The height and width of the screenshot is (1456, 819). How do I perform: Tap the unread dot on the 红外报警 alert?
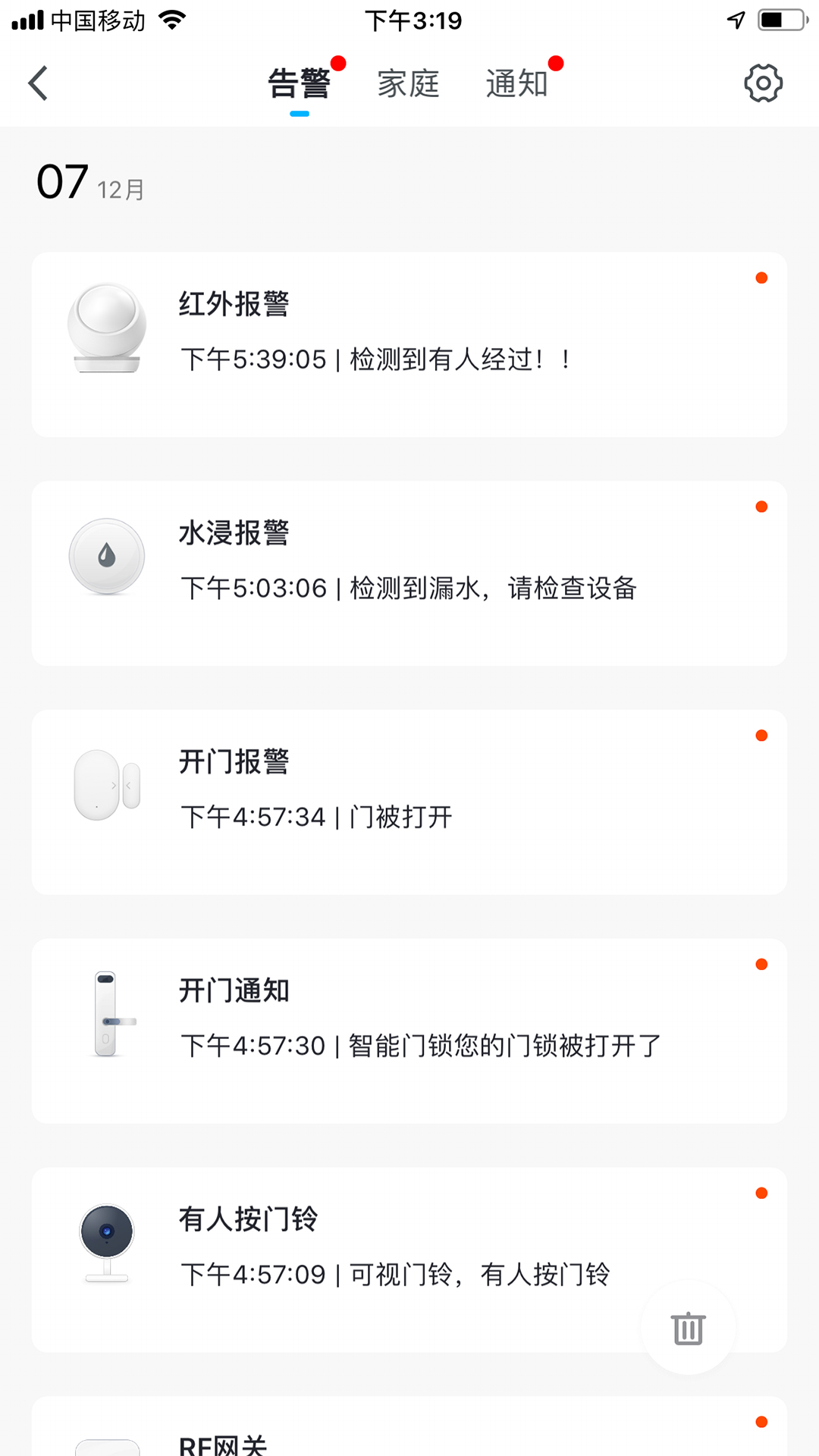(761, 278)
